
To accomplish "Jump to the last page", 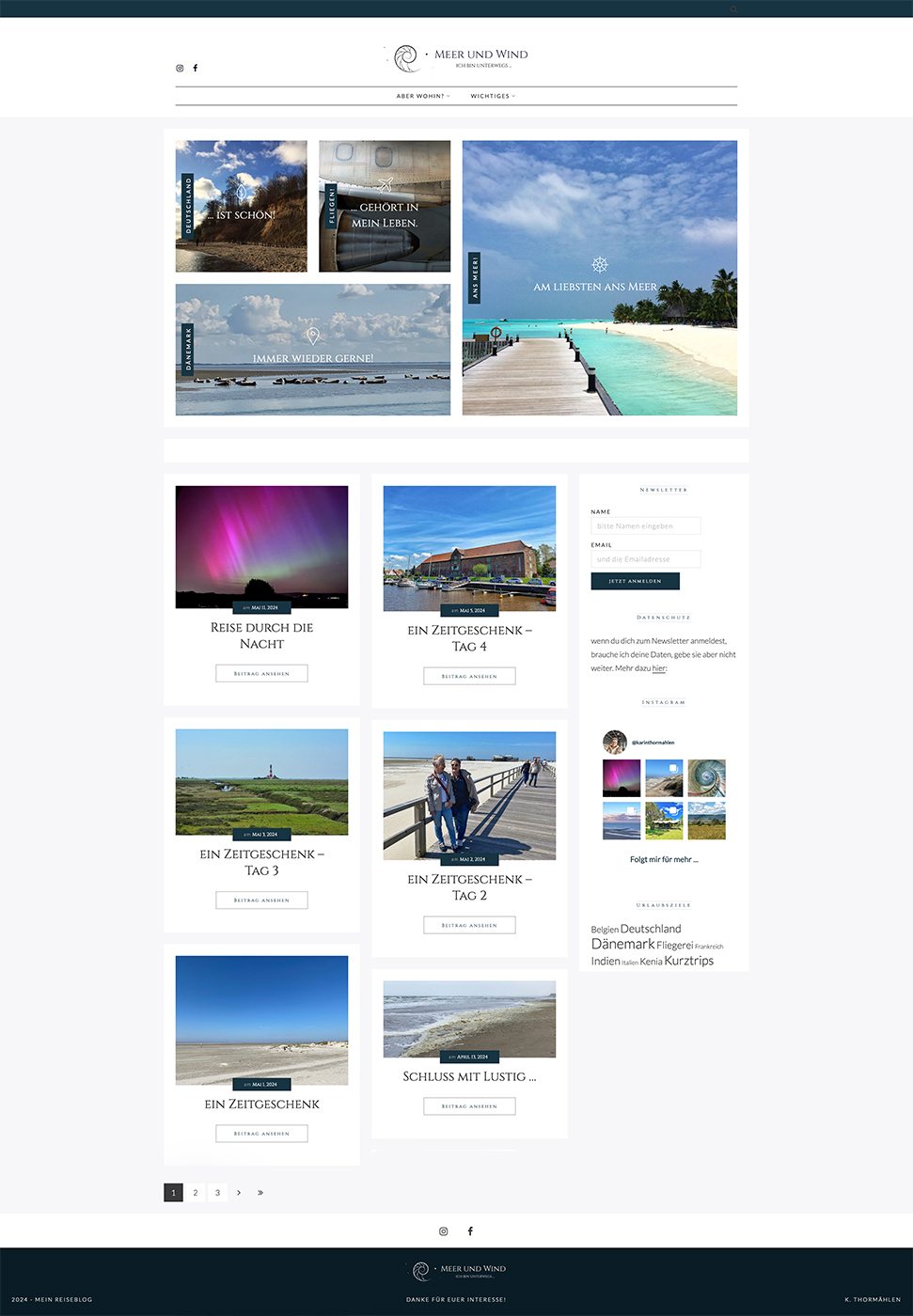I will [x=260, y=1193].
